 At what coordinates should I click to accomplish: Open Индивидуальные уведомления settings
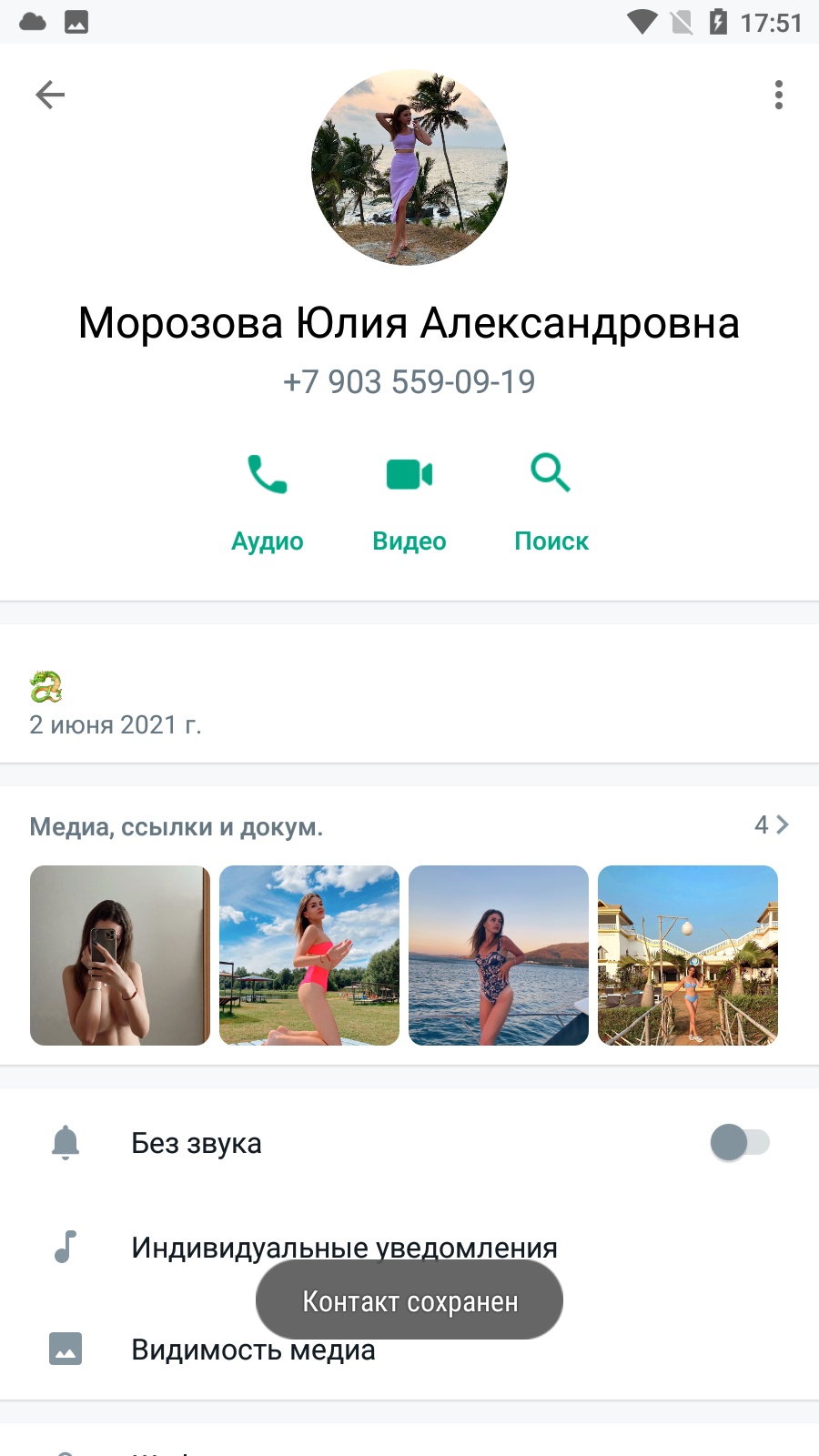pos(409,1247)
